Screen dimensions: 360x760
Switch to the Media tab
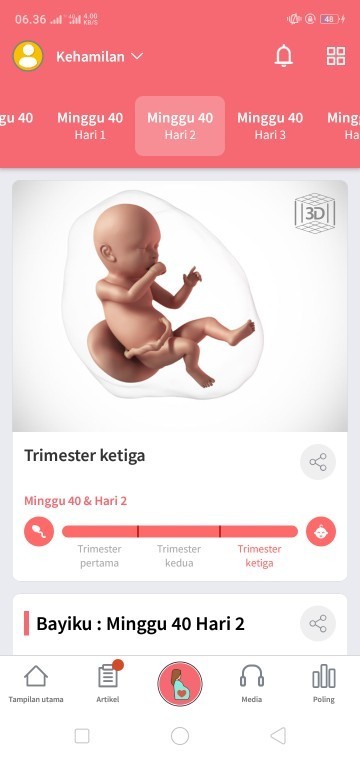point(252,684)
